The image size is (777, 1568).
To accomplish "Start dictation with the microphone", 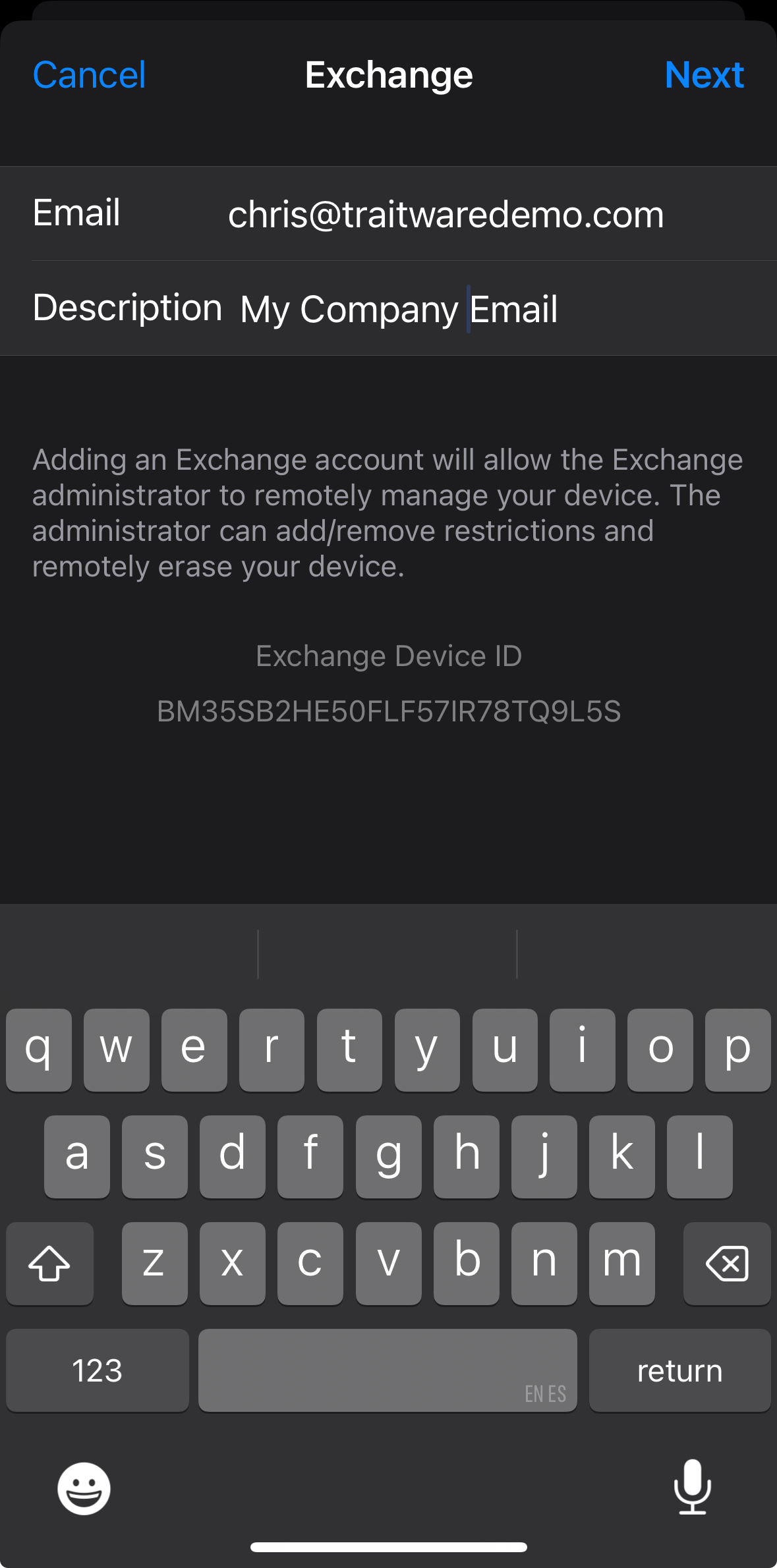I will click(x=693, y=1487).
